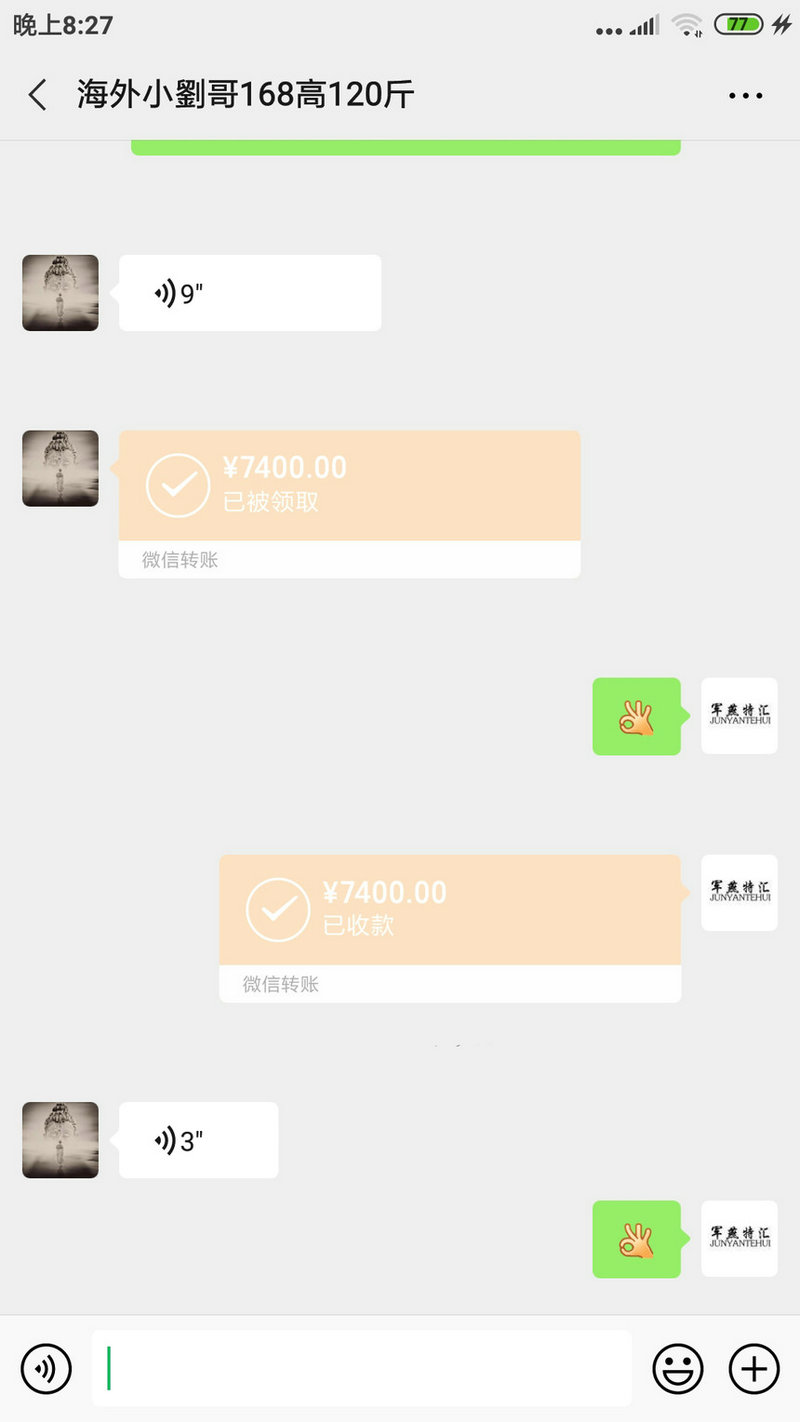800x1422 pixels.
Task: Play the 3-second voice message
Action: point(198,1140)
